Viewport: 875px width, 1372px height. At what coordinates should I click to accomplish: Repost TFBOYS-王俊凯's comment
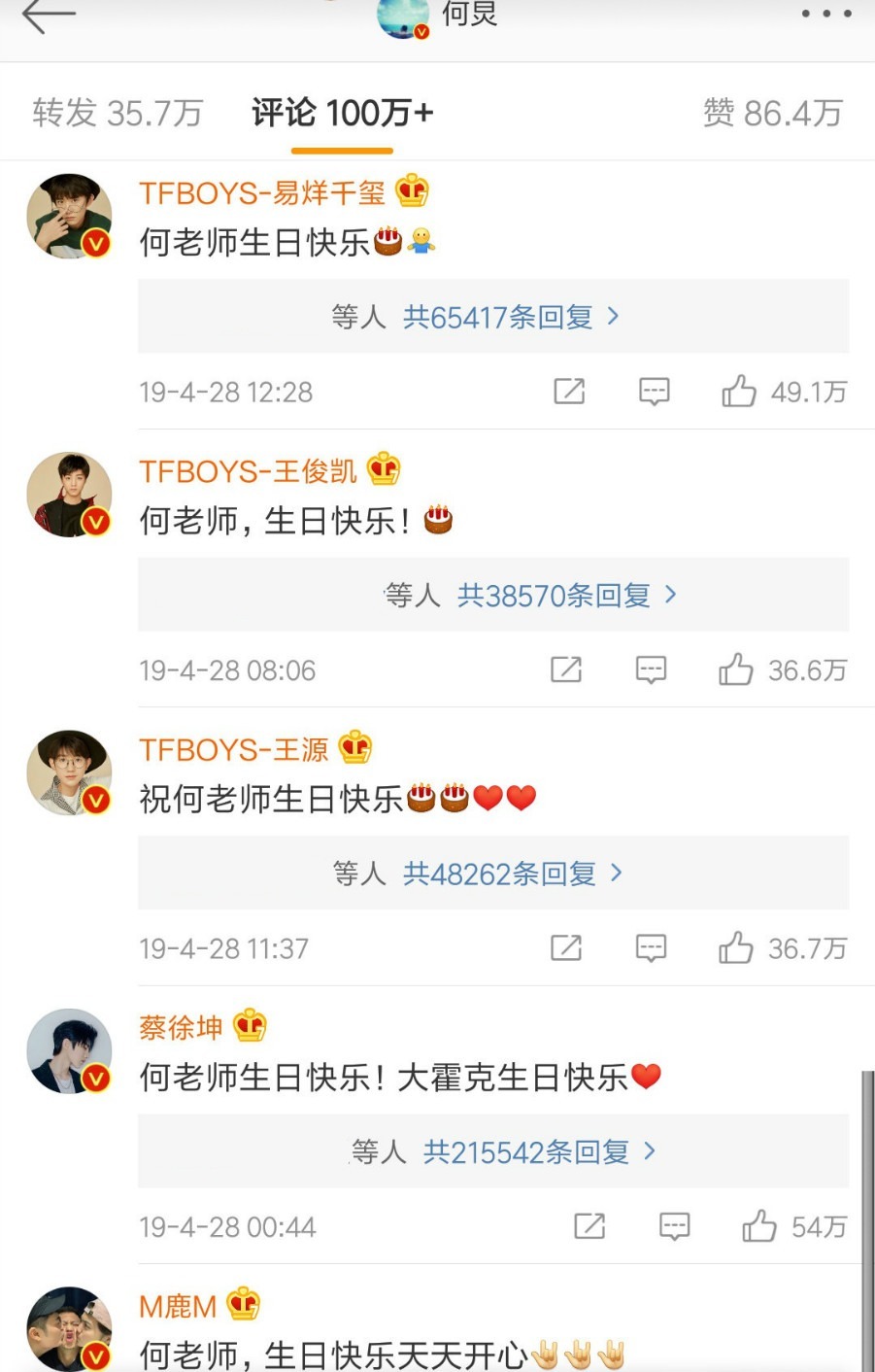pyautogui.click(x=566, y=669)
